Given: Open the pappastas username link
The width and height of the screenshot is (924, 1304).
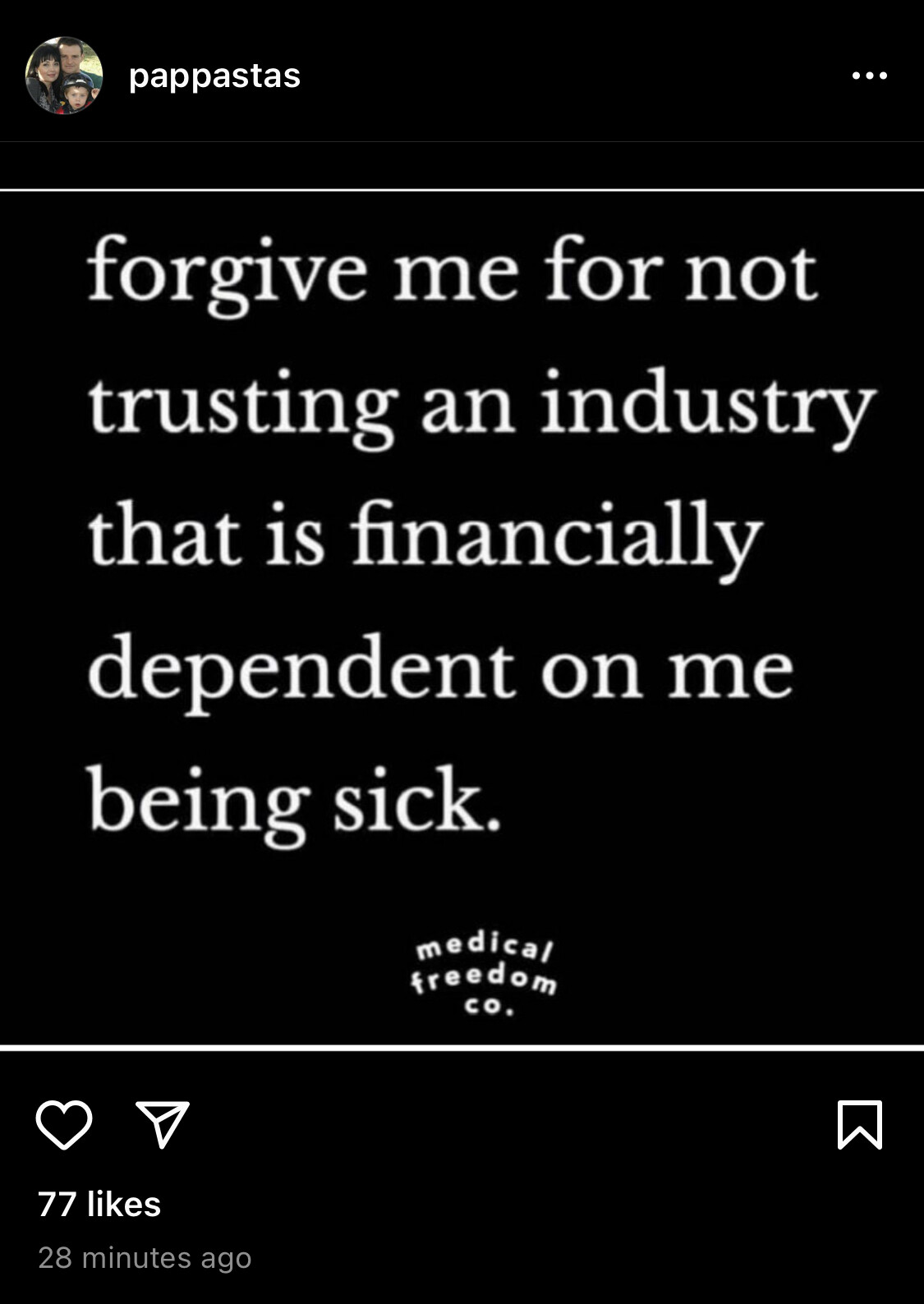Looking at the screenshot, I should click(x=214, y=76).
